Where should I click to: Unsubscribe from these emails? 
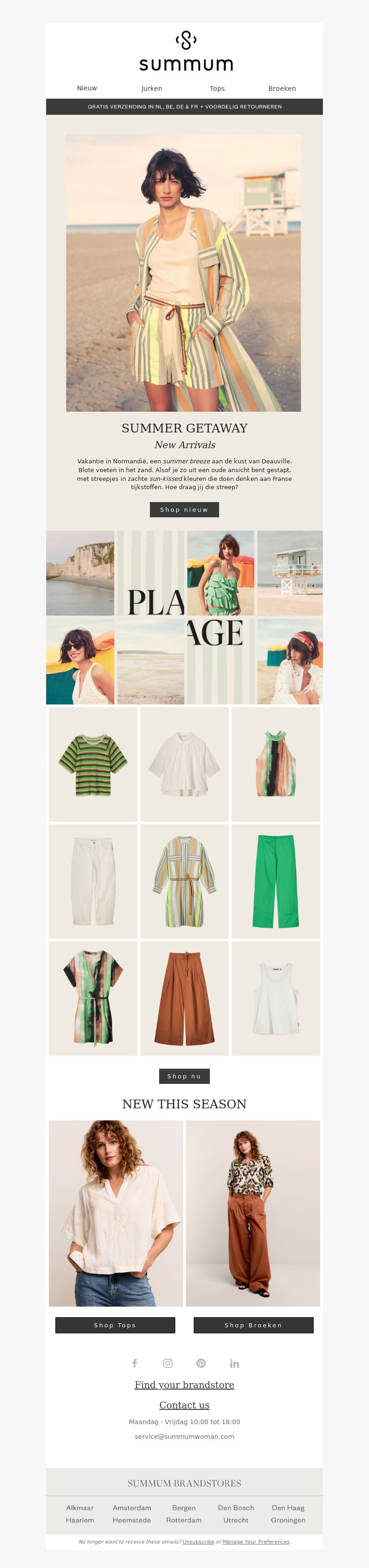(x=198, y=1542)
